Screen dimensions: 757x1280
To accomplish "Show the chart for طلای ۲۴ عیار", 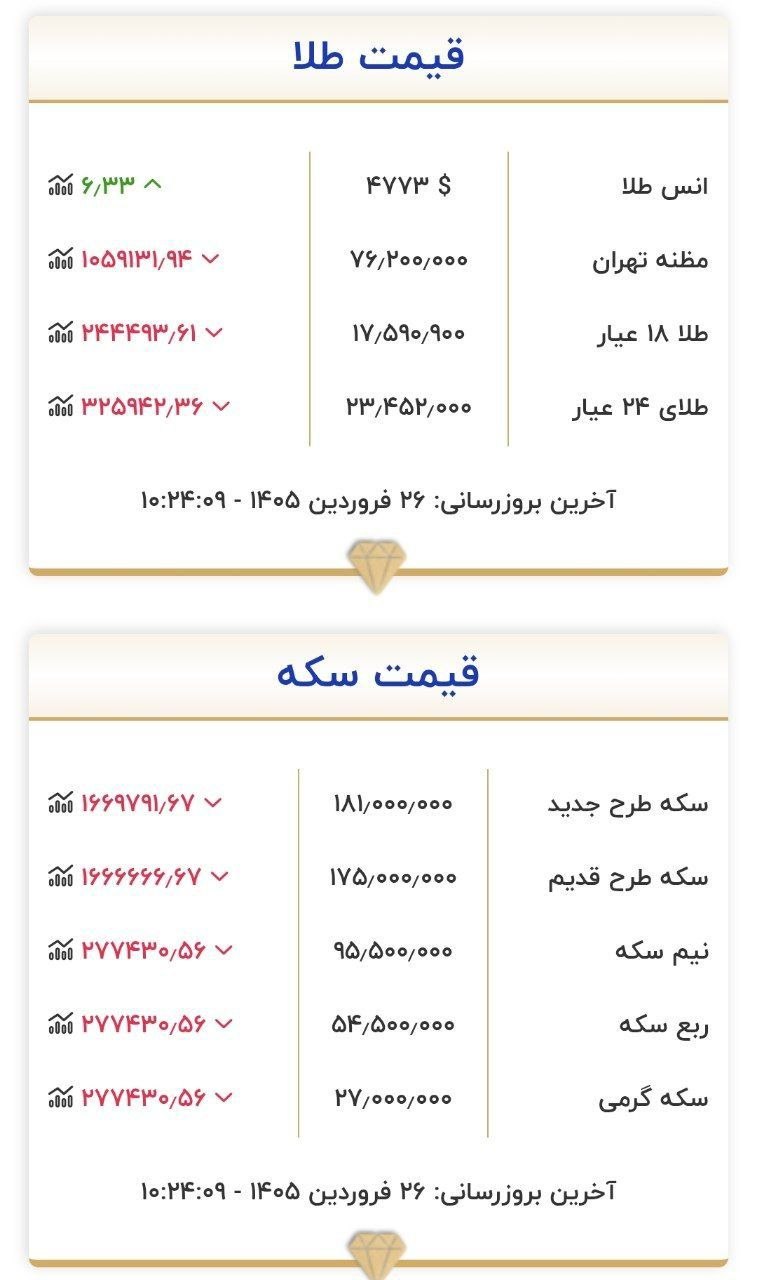I will pyautogui.click(x=61, y=407).
